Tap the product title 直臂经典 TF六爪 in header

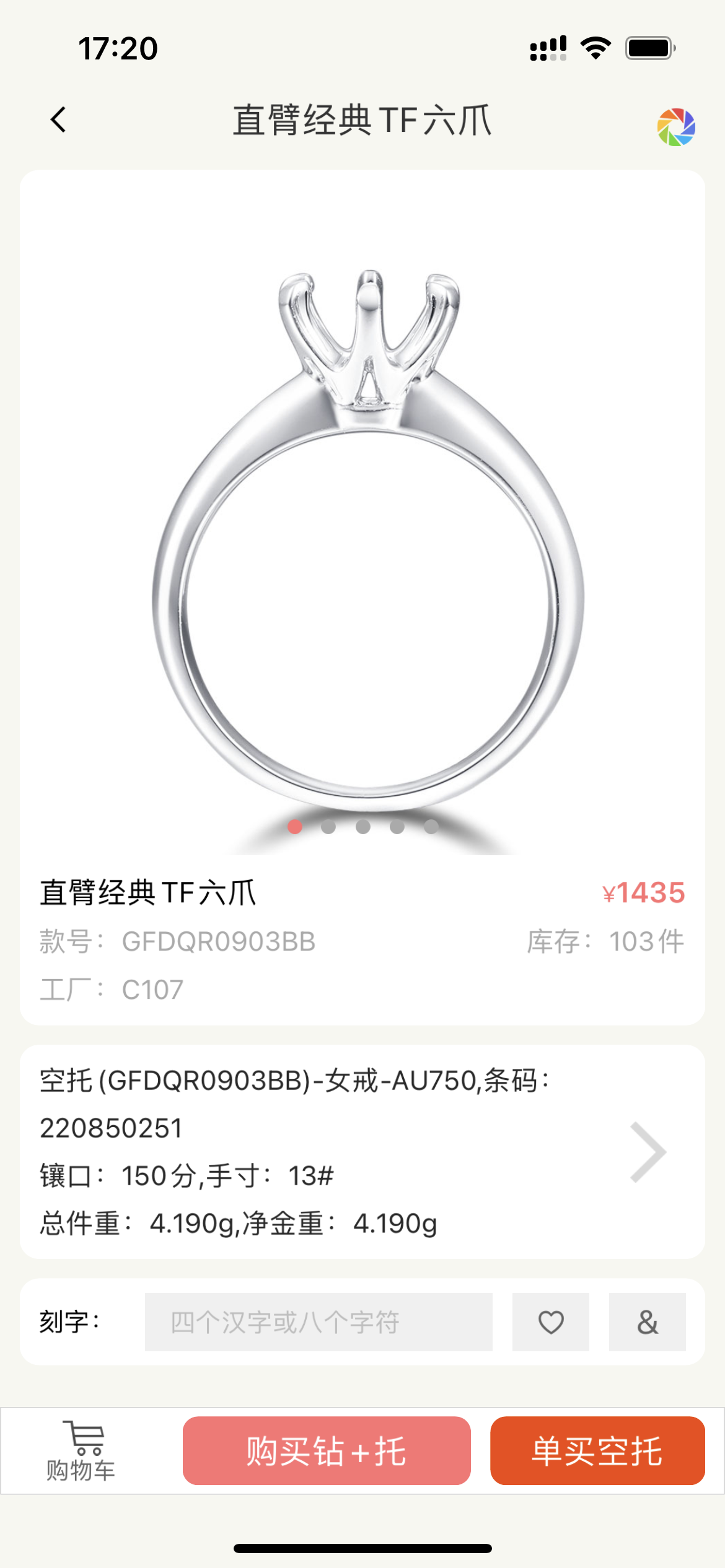point(362,121)
